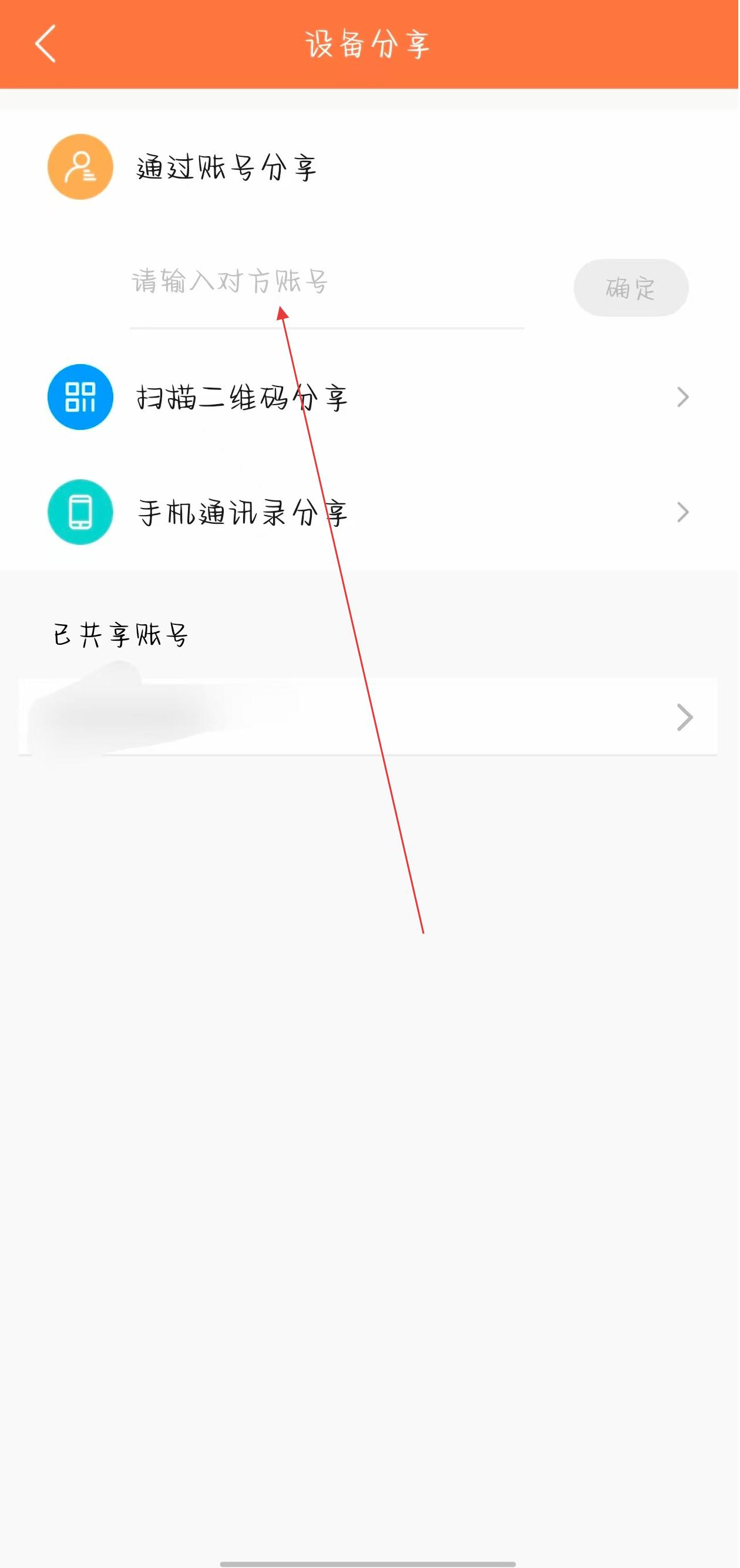Open 手机通讯录分享 option

point(369,513)
